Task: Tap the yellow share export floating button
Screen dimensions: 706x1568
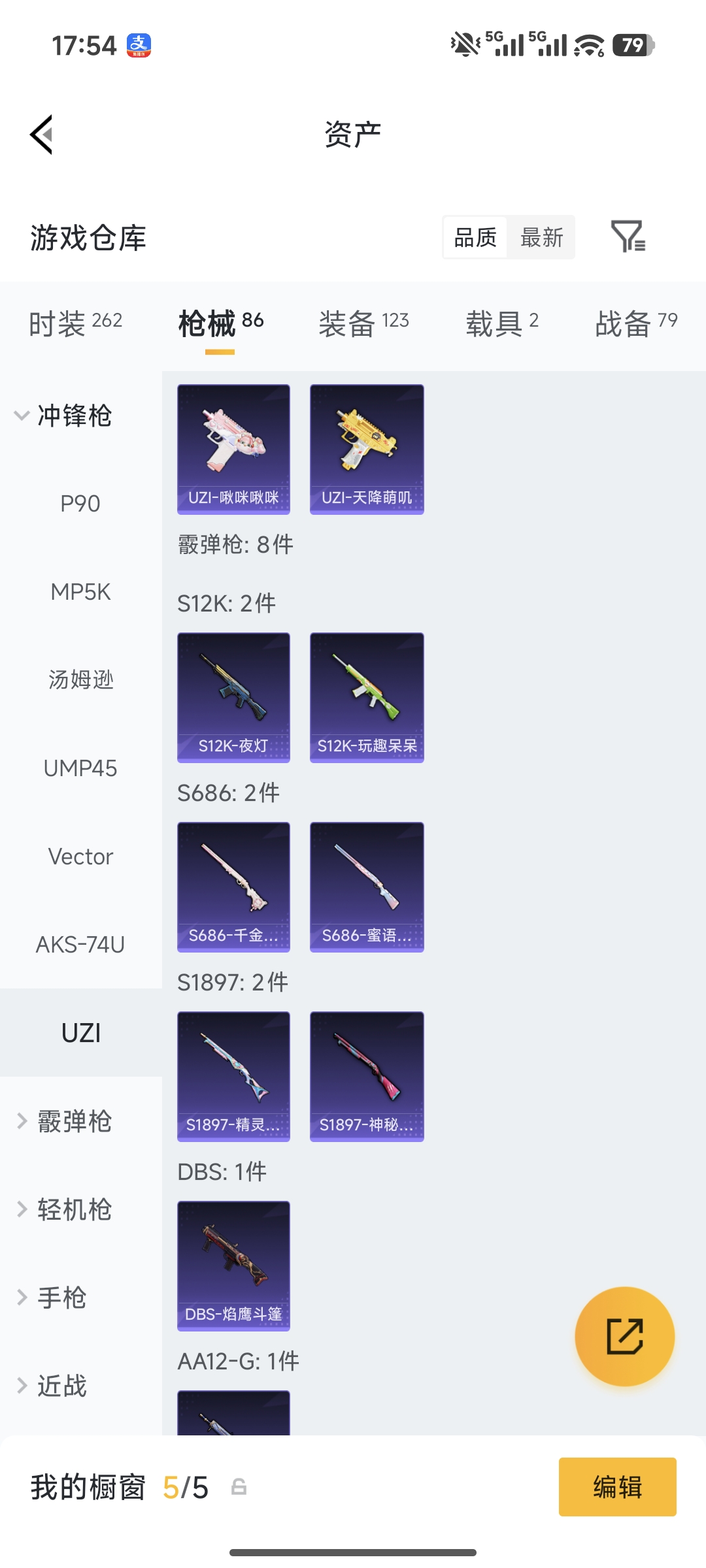Action: 624,1336
